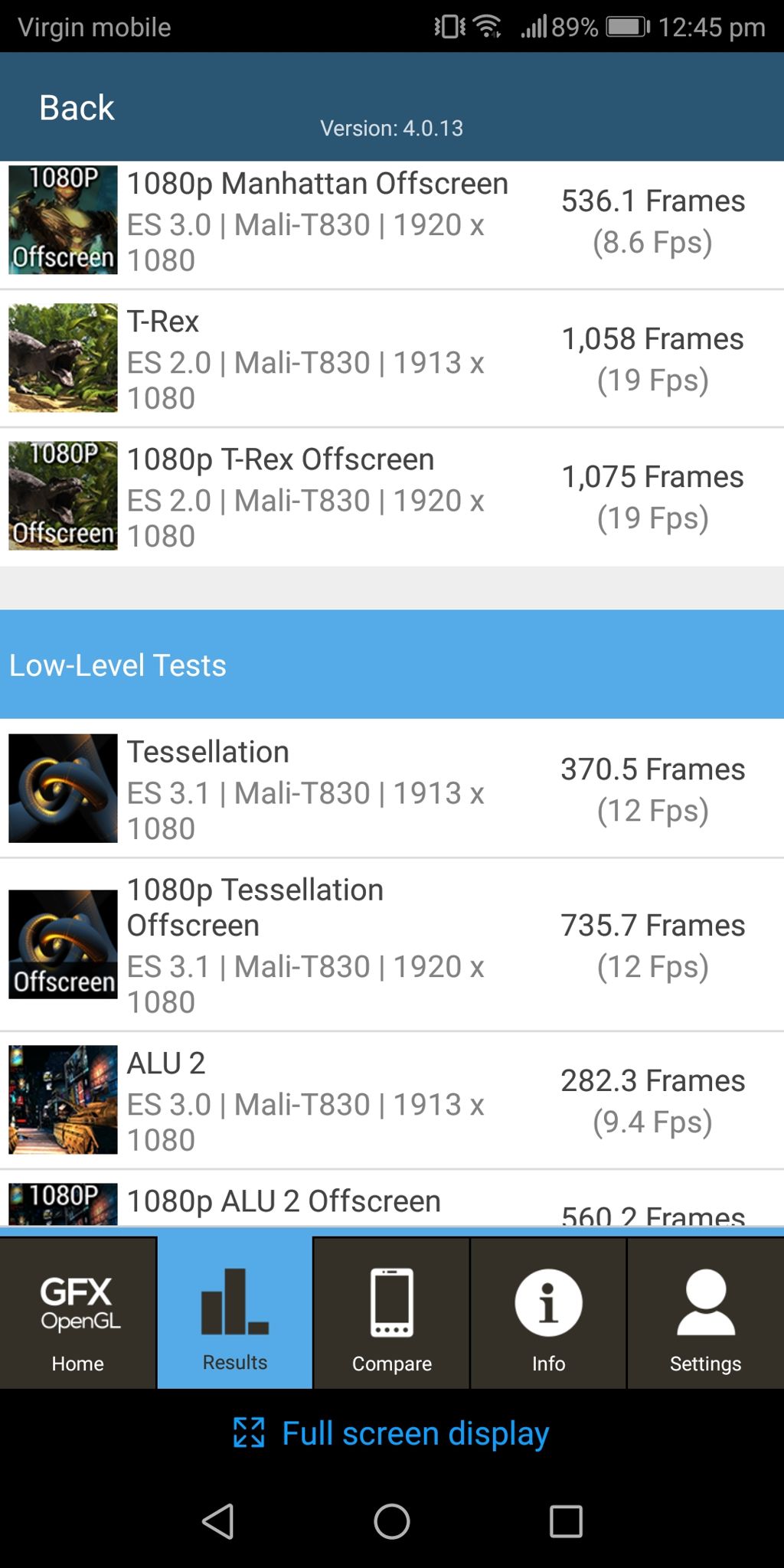Tap the system home button

click(x=392, y=1521)
